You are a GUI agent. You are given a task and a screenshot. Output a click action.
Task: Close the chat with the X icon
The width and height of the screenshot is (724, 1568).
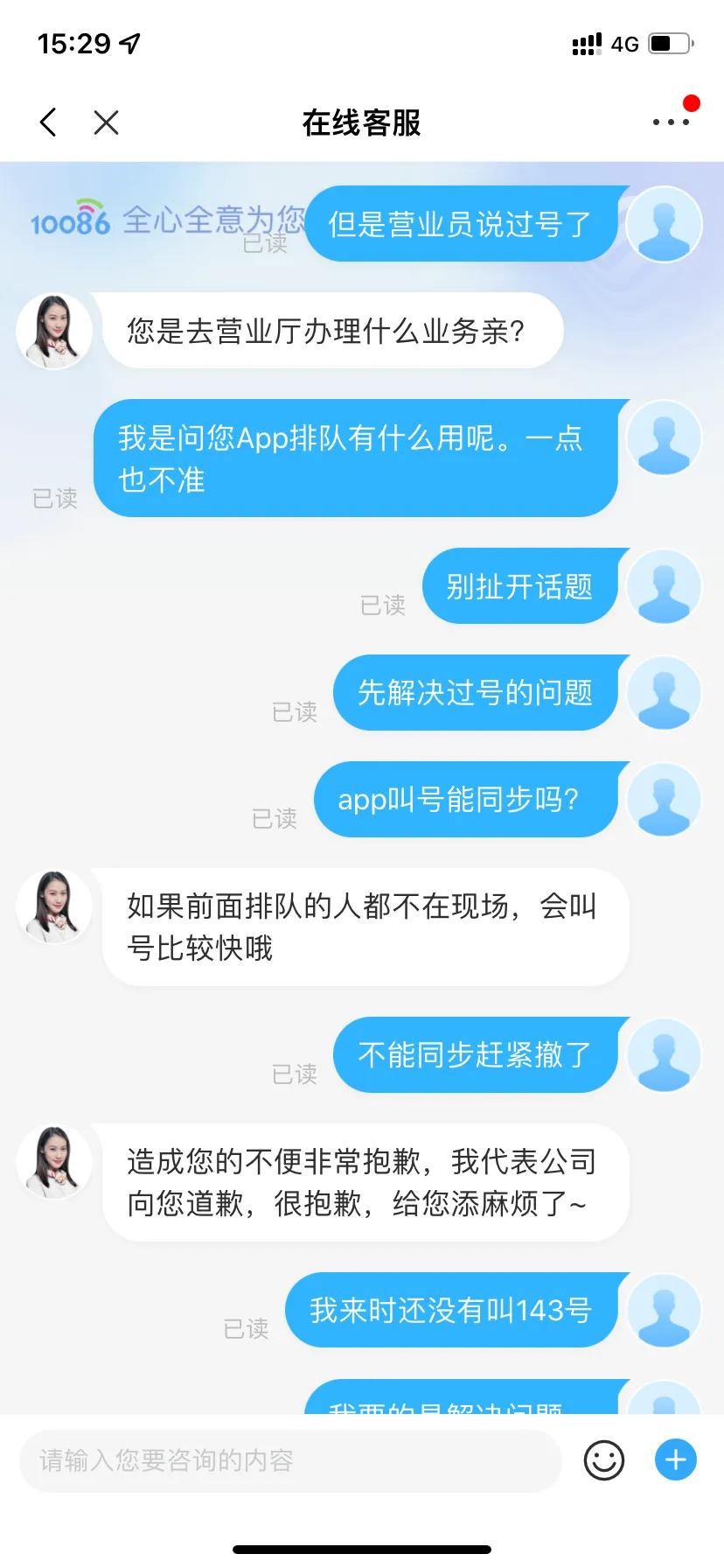pyautogui.click(x=107, y=122)
